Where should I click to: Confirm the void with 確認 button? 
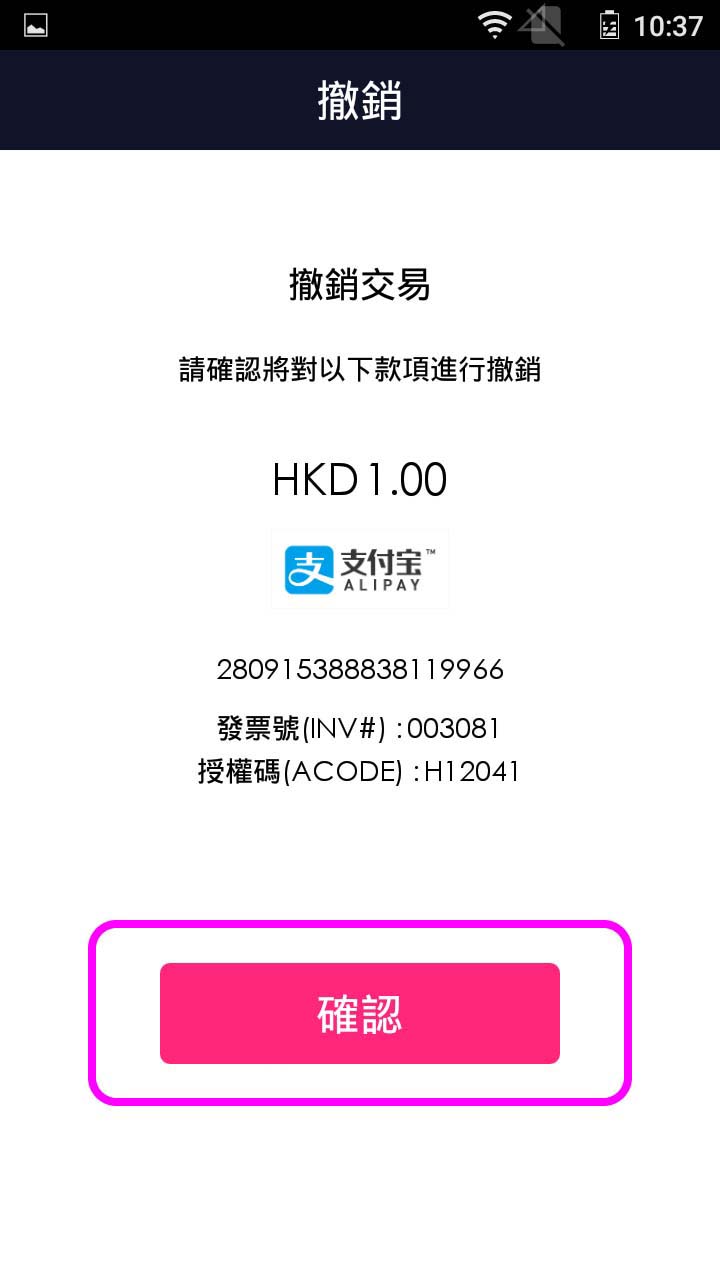click(x=360, y=1013)
